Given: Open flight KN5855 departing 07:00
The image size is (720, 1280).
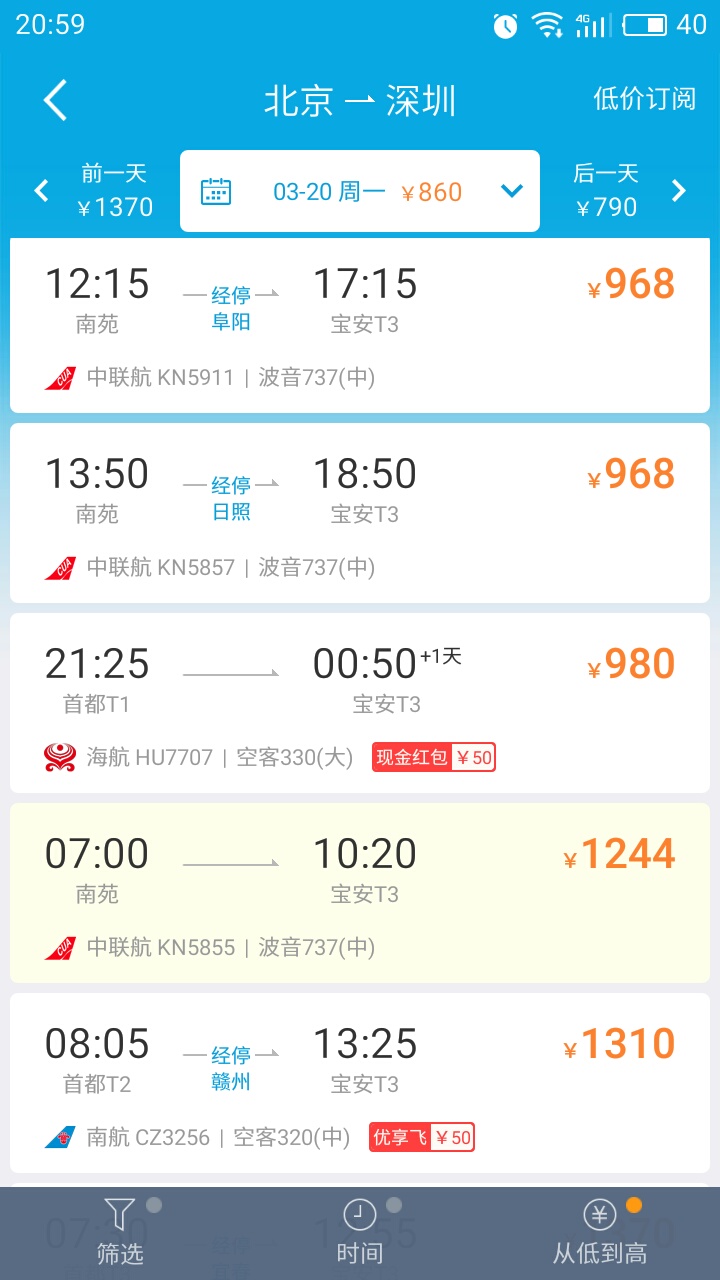Looking at the screenshot, I should [x=360, y=893].
